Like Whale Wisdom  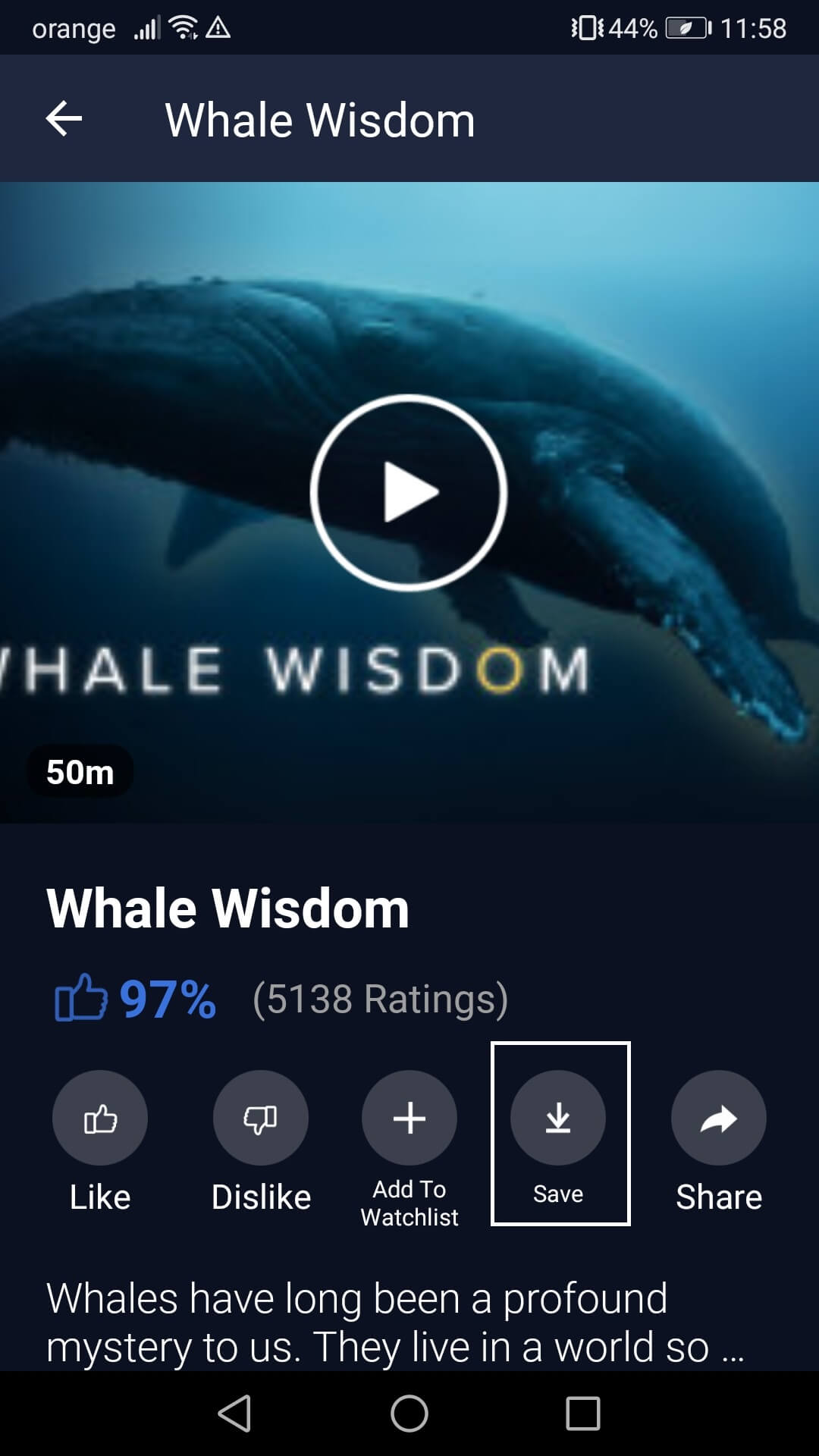[100, 1119]
